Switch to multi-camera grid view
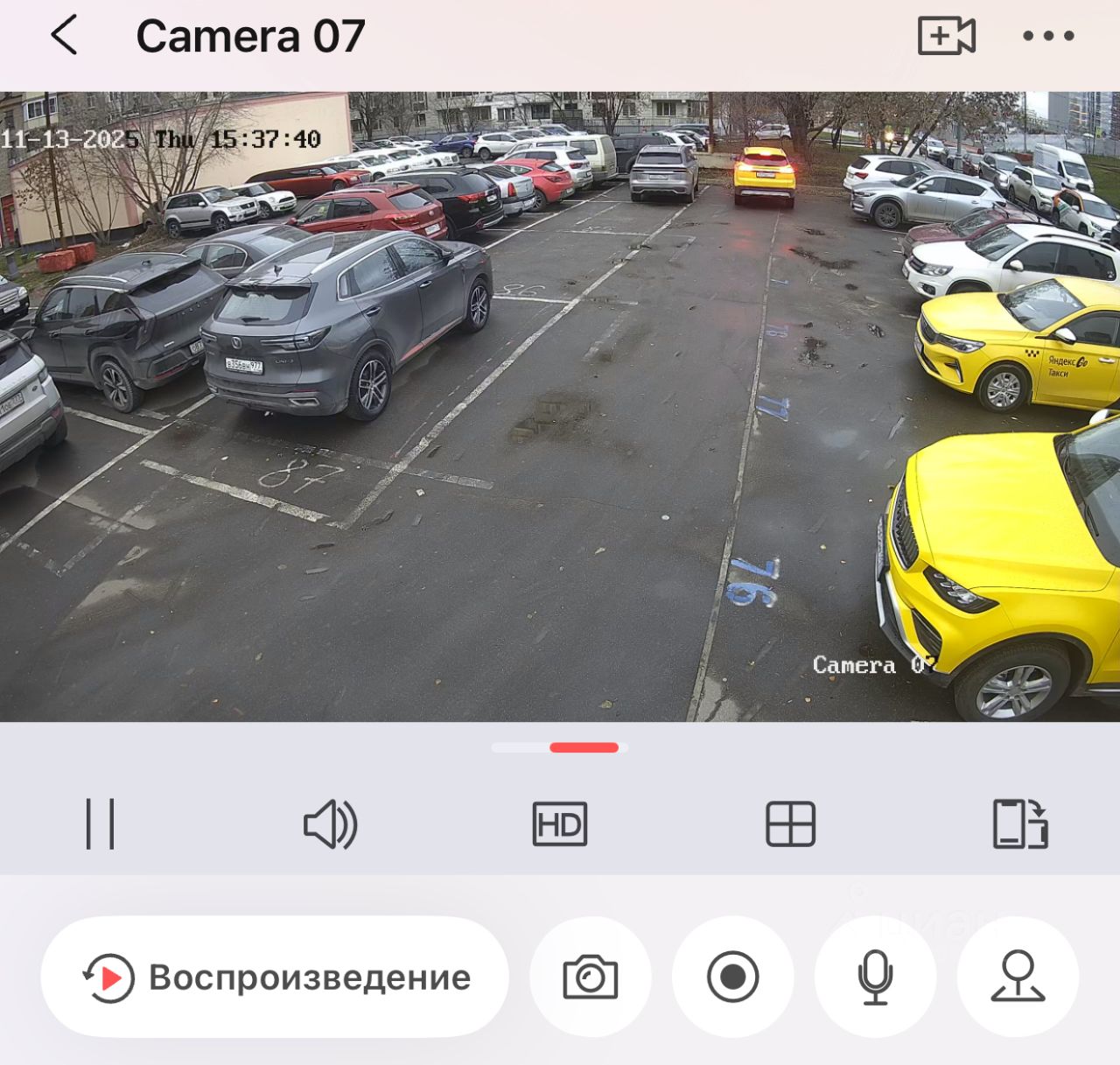This screenshot has height=1065, width=1120. [x=790, y=824]
